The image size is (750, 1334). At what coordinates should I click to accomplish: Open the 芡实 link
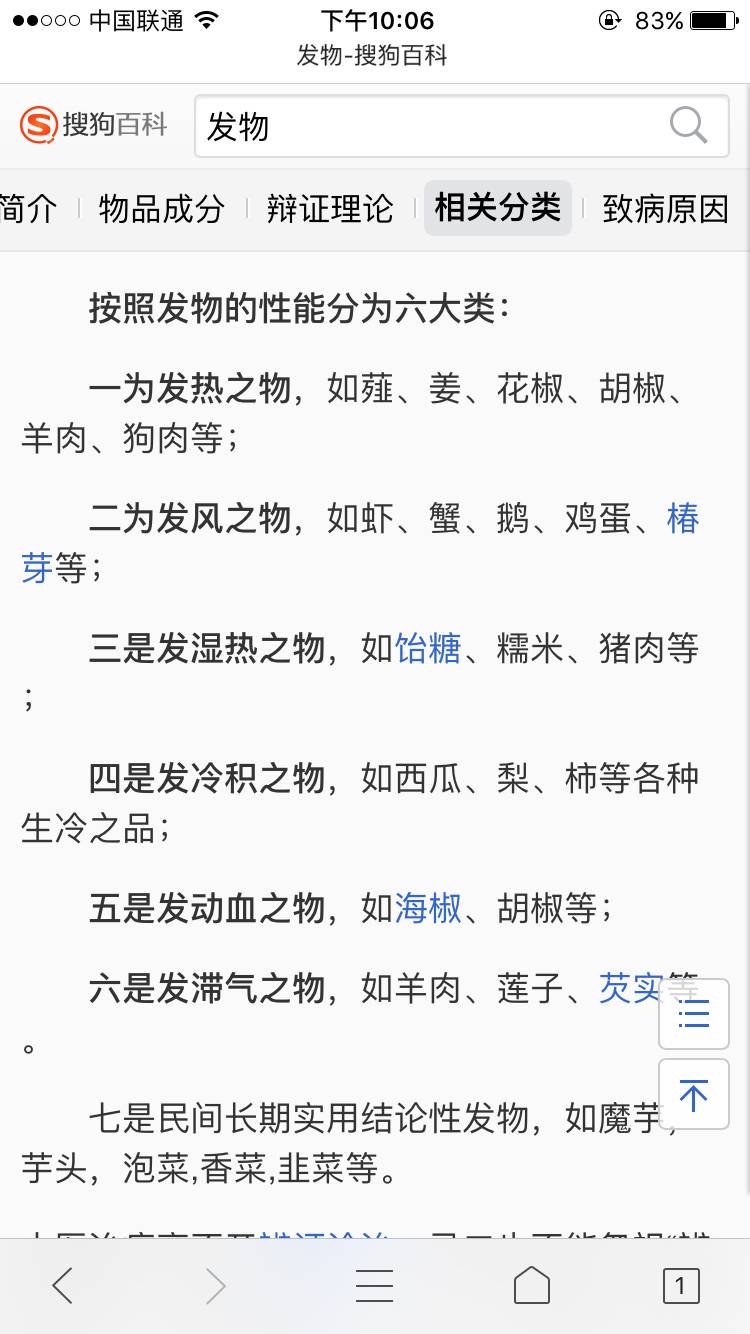click(630, 989)
